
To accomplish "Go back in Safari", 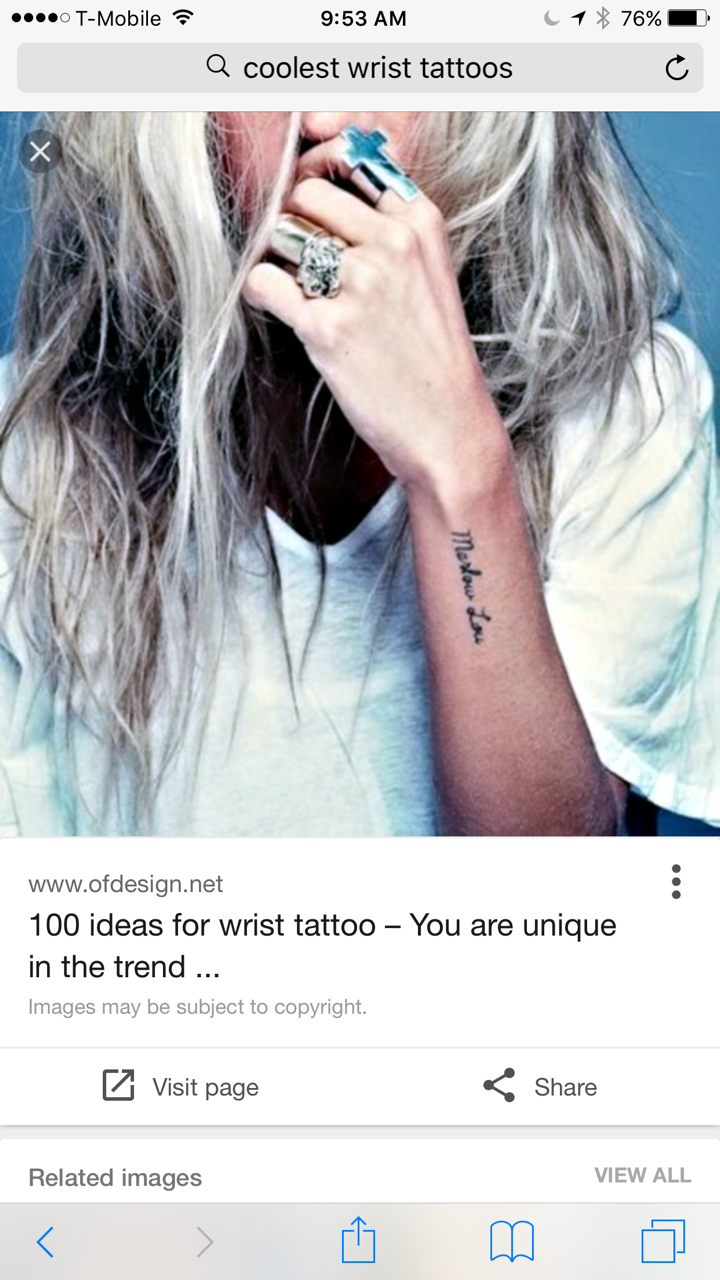I will tap(45, 1242).
